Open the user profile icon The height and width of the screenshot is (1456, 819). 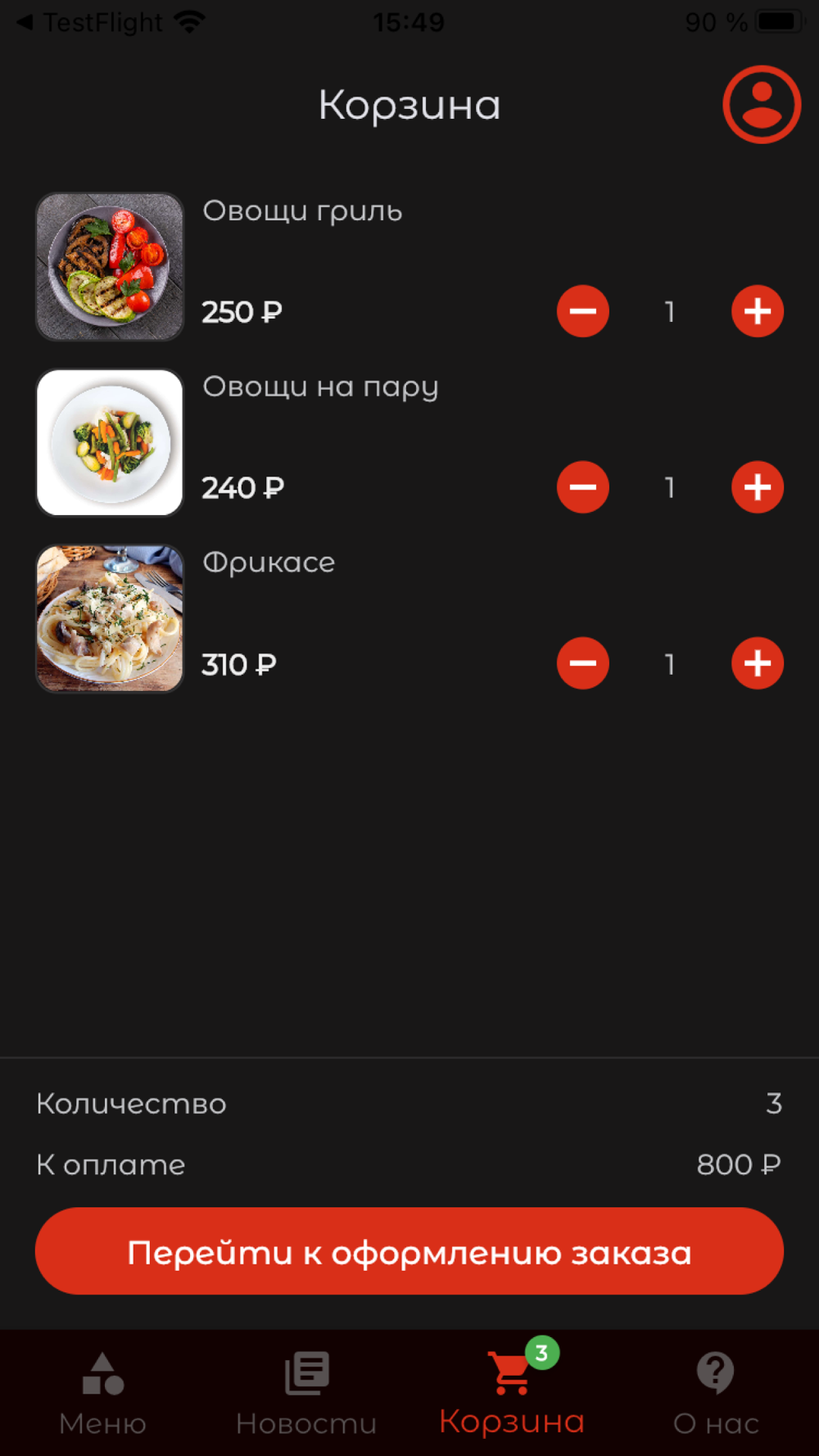click(x=761, y=105)
